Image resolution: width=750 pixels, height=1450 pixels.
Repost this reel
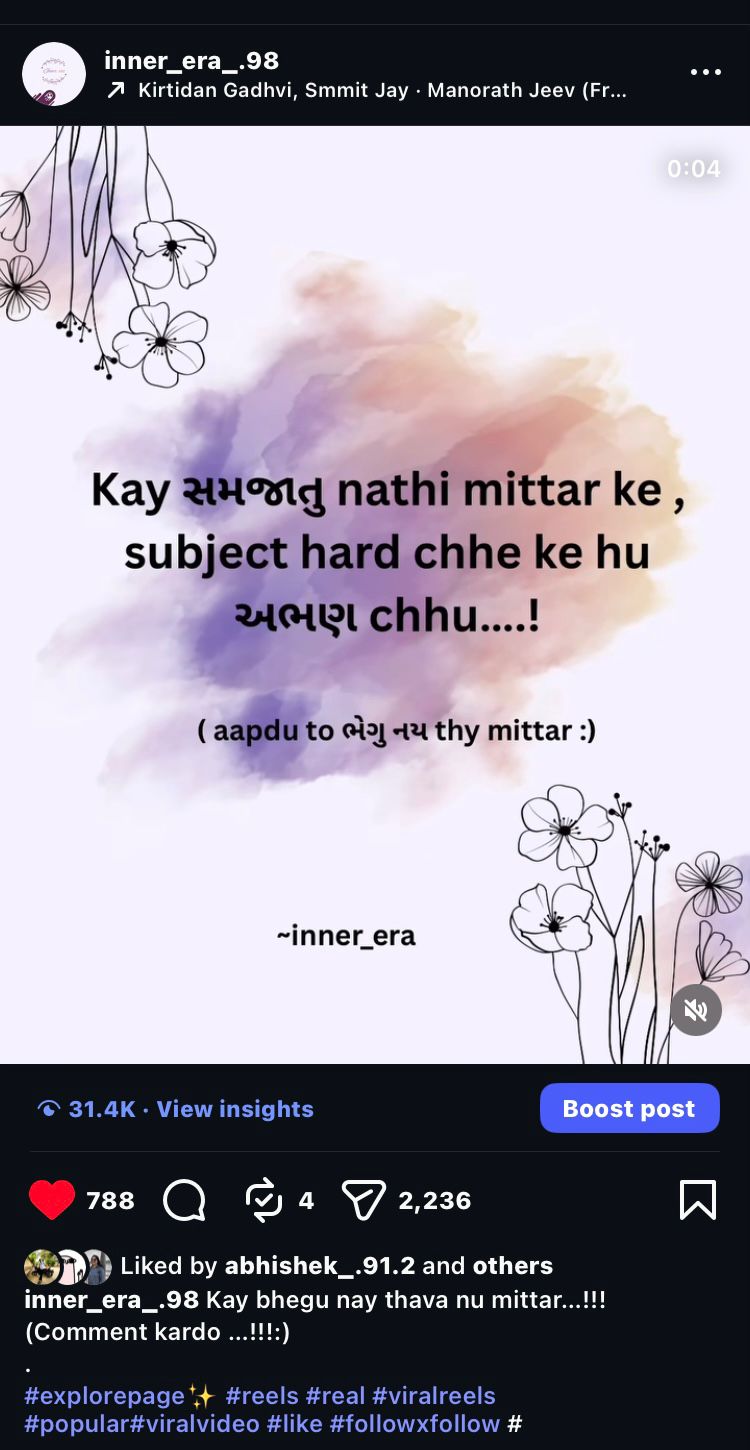(x=264, y=1200)
